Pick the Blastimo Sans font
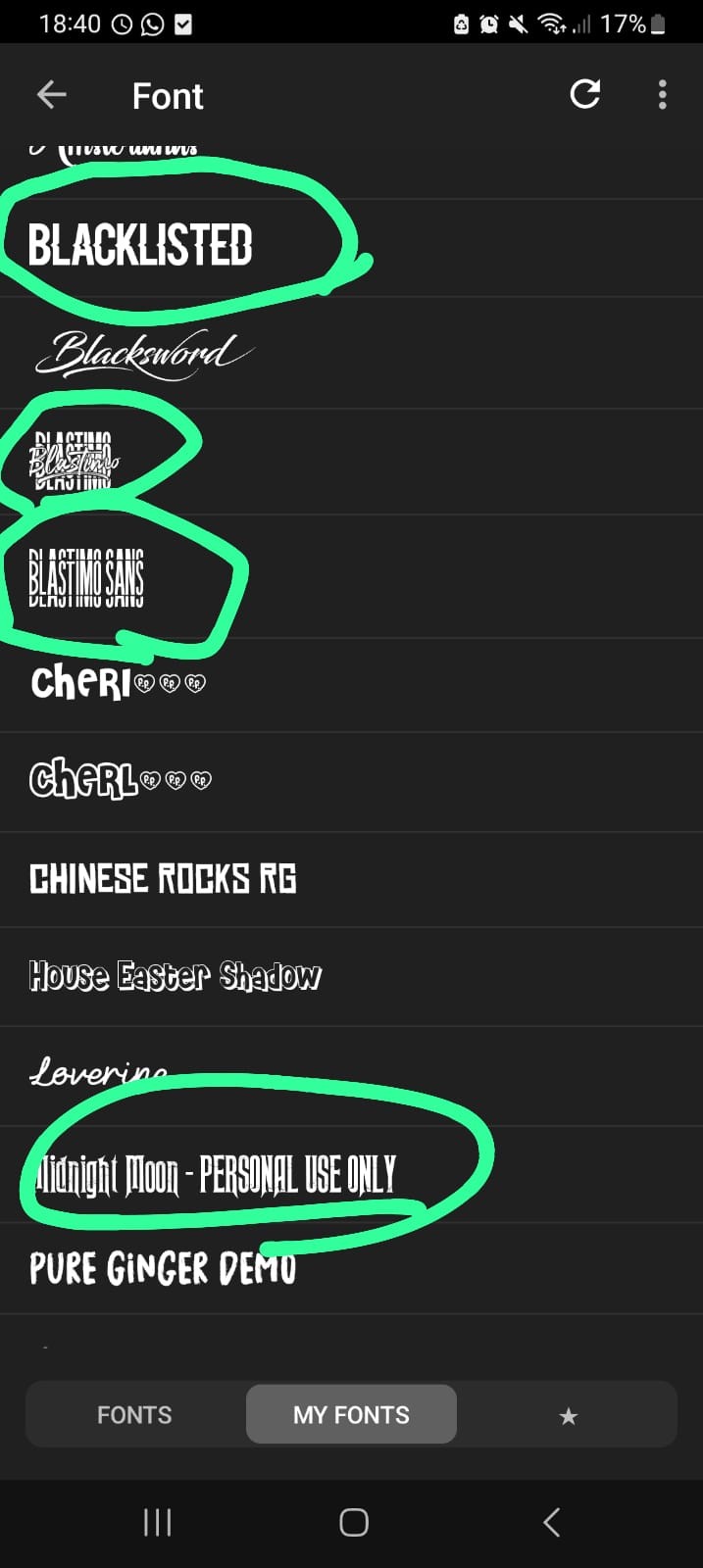This screenshot has height=1568, width=703. pyautogui.click(x=86, y=578)
